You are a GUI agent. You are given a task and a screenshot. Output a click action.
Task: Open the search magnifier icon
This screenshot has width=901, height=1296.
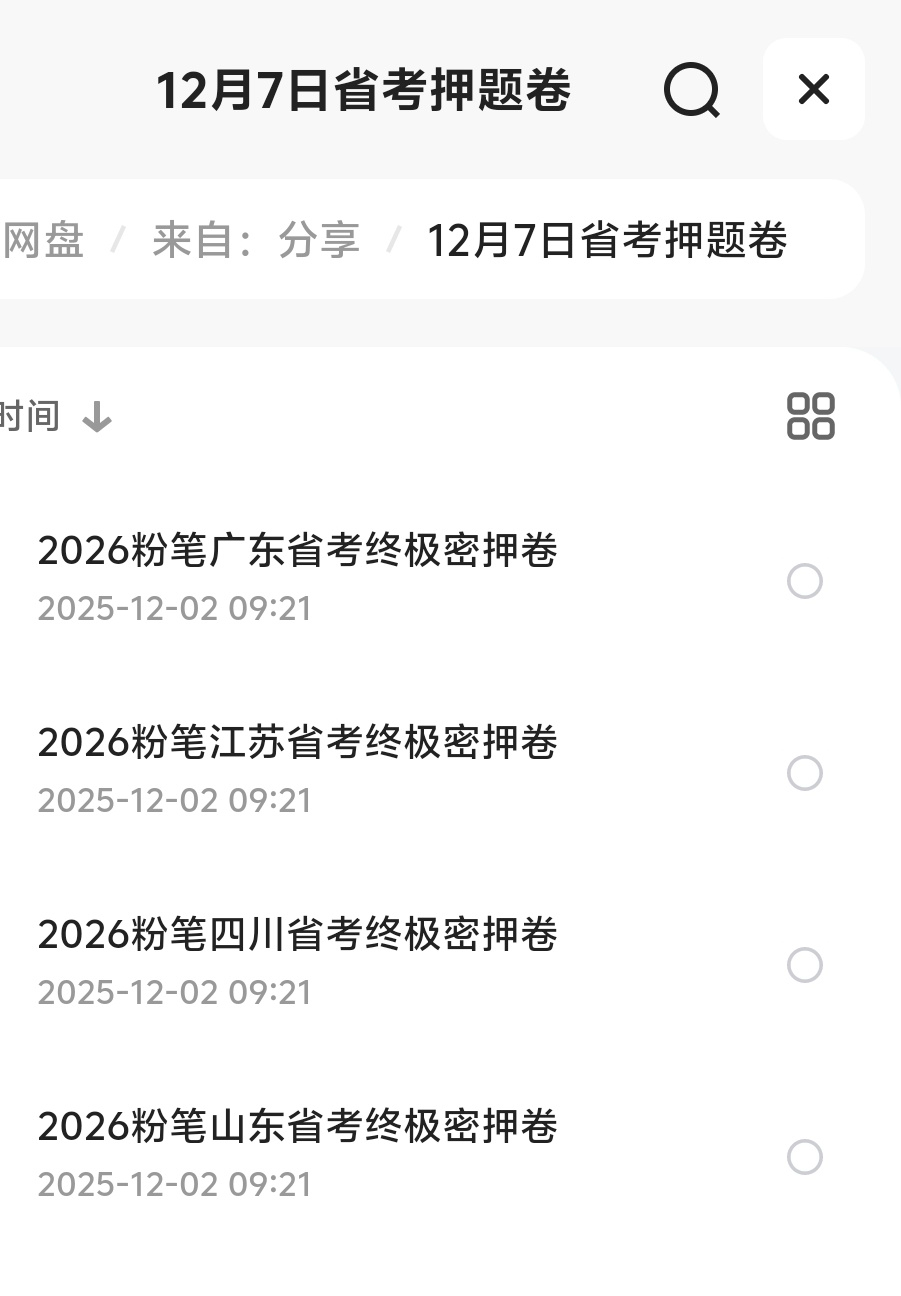692,90
